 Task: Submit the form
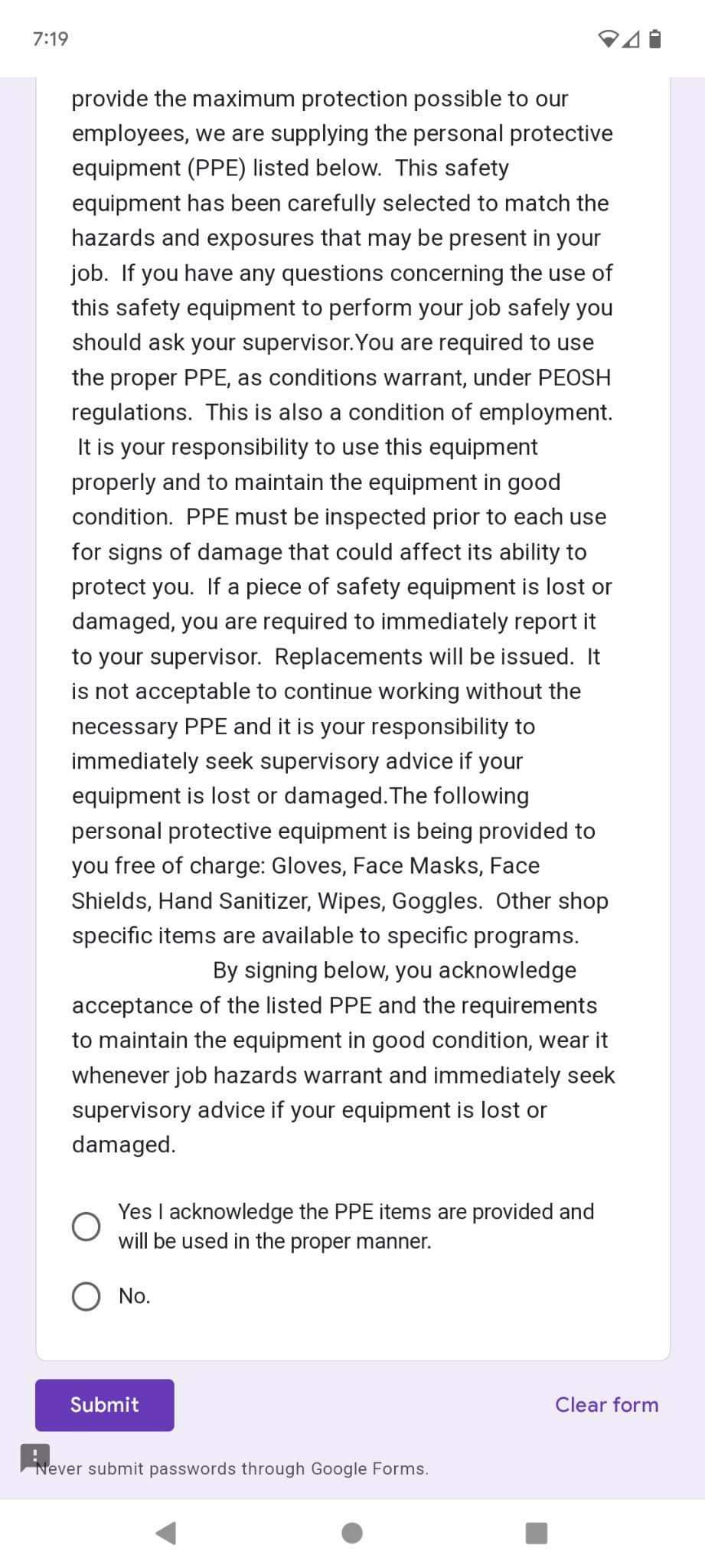(105, 1405)
